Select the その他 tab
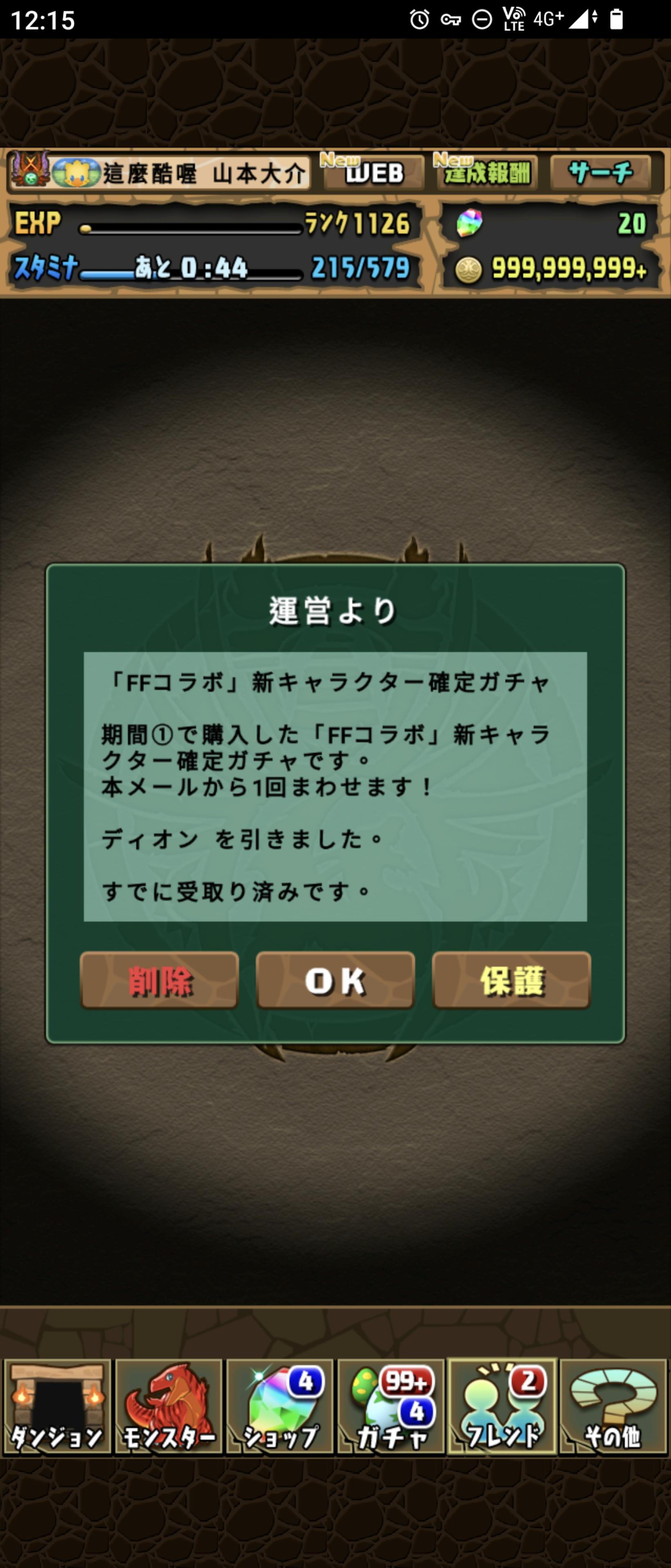The image size is (671, 1568). (613, 1407)
